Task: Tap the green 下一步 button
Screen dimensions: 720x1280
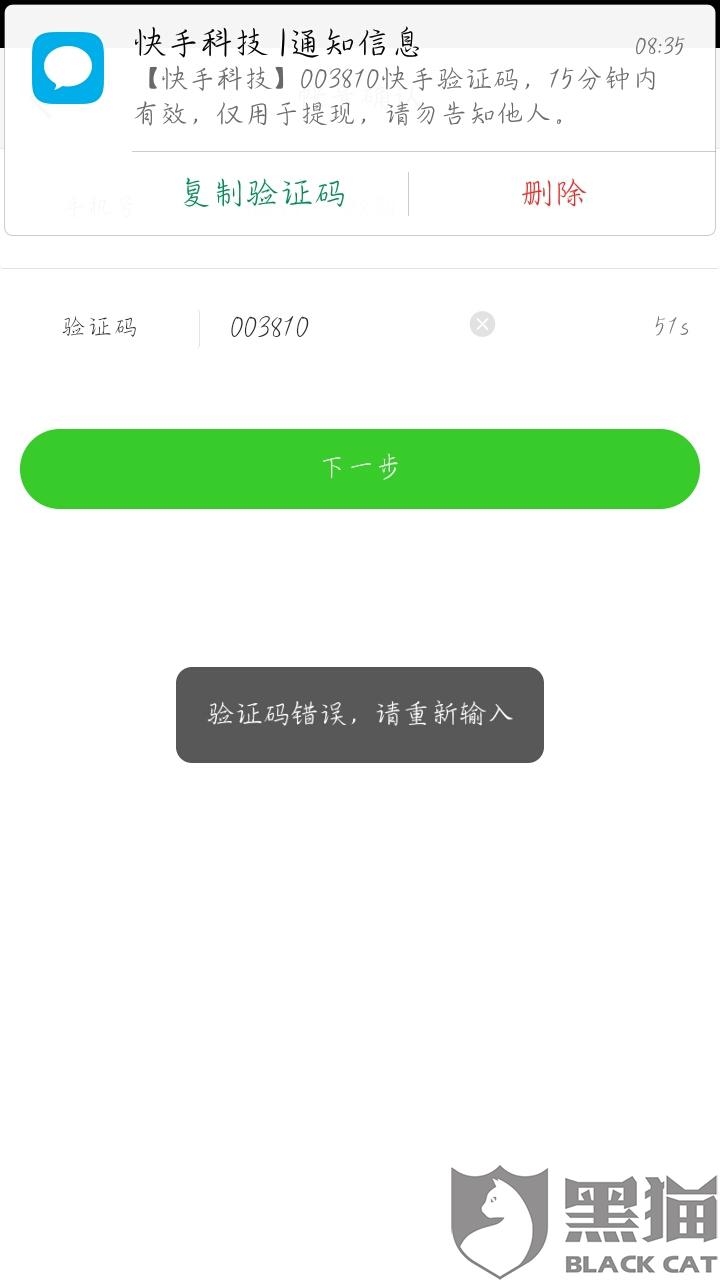Action: click(x=360, y=468)
